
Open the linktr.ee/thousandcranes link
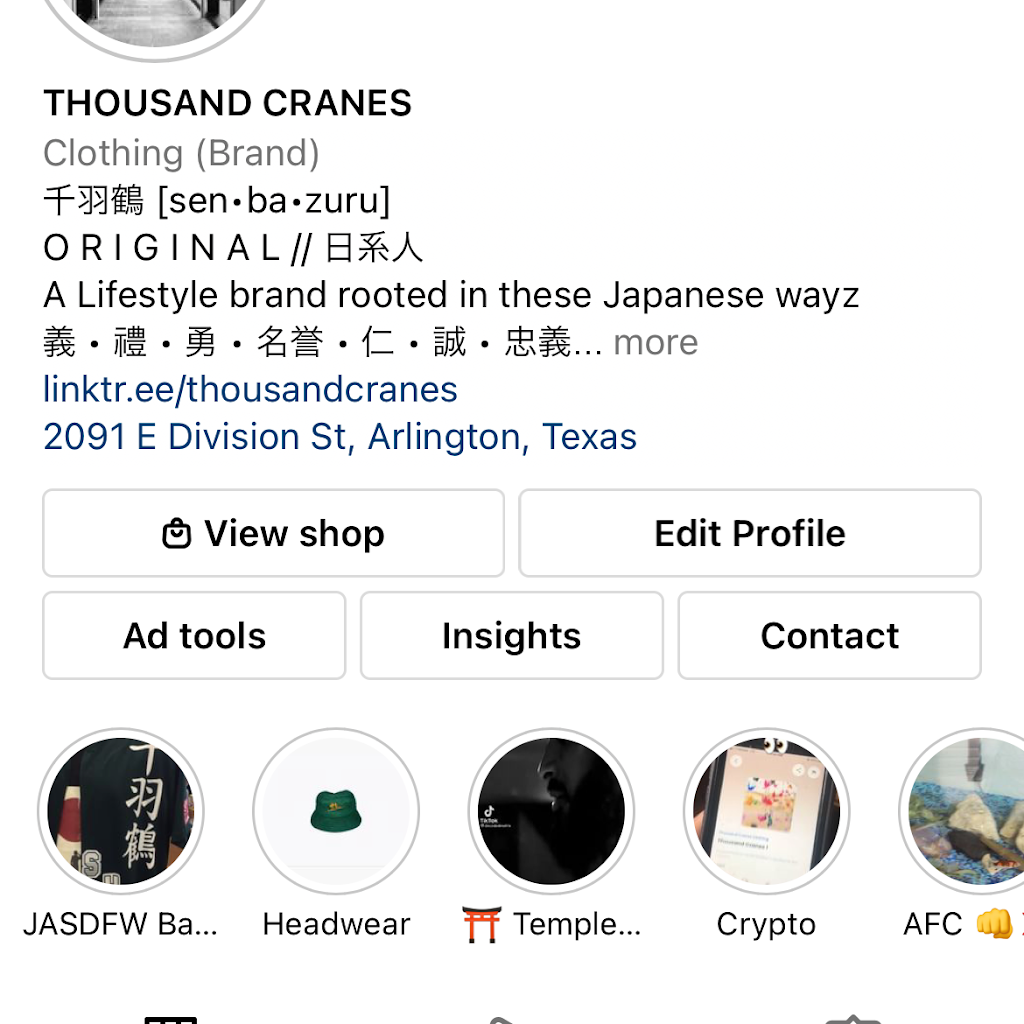point(250,389)
